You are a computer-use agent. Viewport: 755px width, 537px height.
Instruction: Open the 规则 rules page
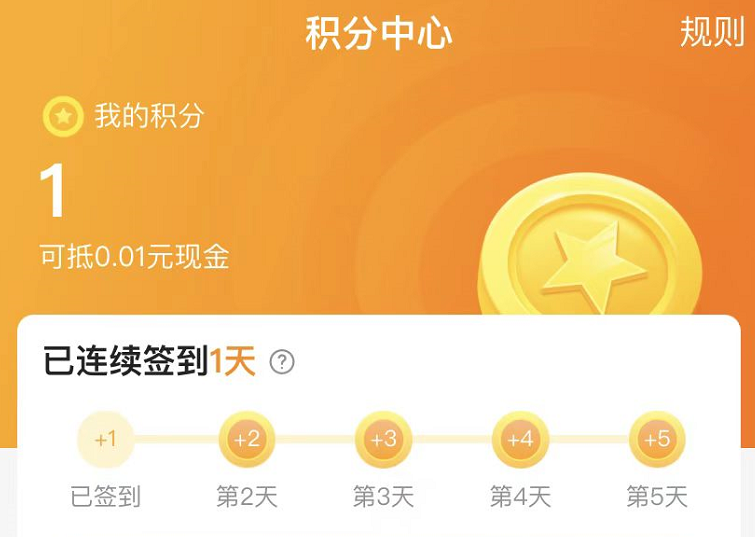pyautogui.click(x=712, y=32)
